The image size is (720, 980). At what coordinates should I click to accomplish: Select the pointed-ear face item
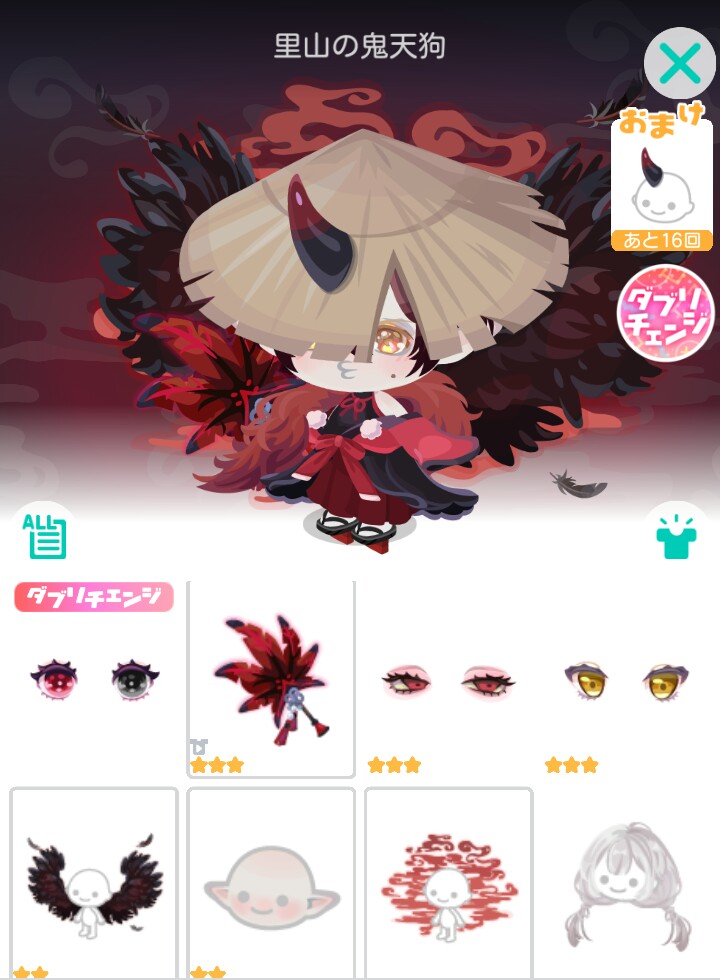coord(271,880)
